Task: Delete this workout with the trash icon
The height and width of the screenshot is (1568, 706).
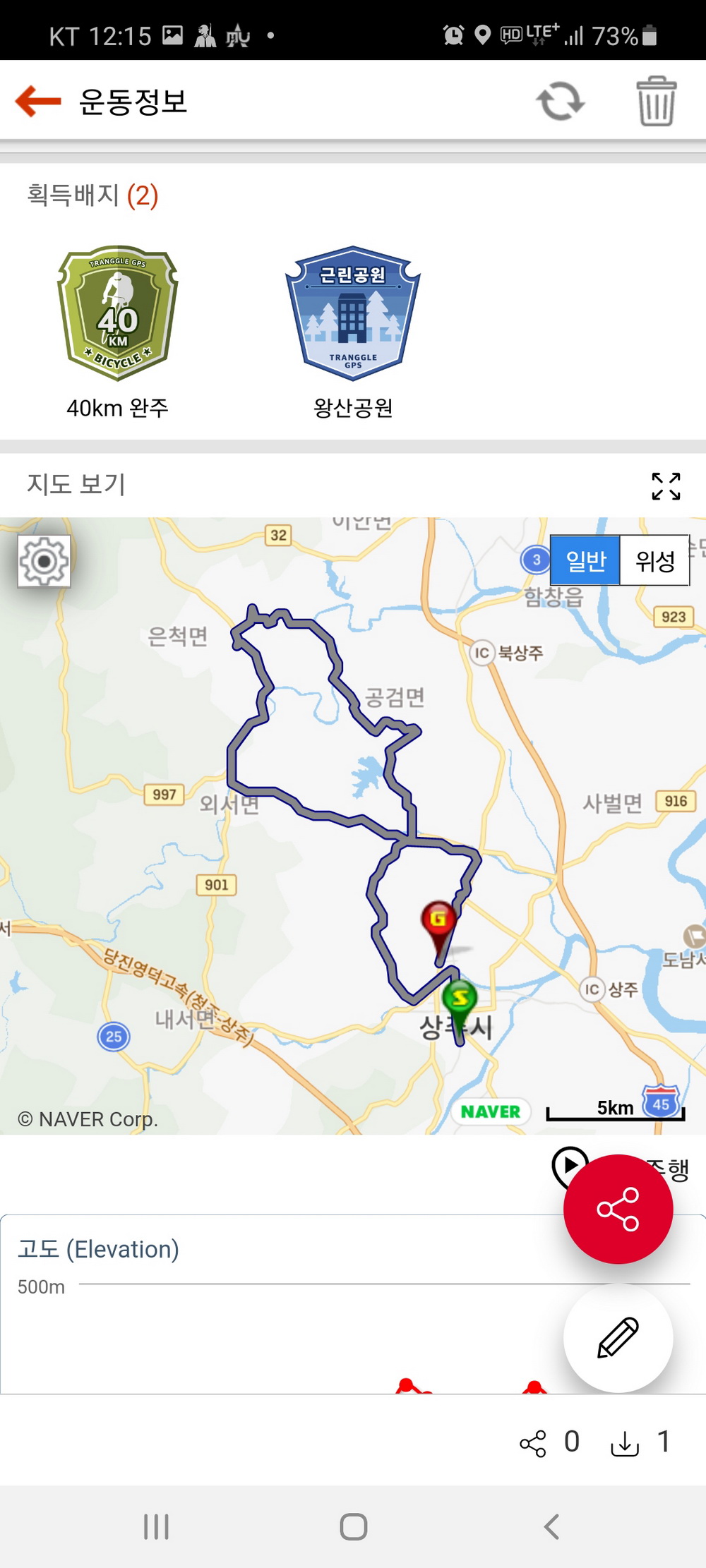Action: 656,102
